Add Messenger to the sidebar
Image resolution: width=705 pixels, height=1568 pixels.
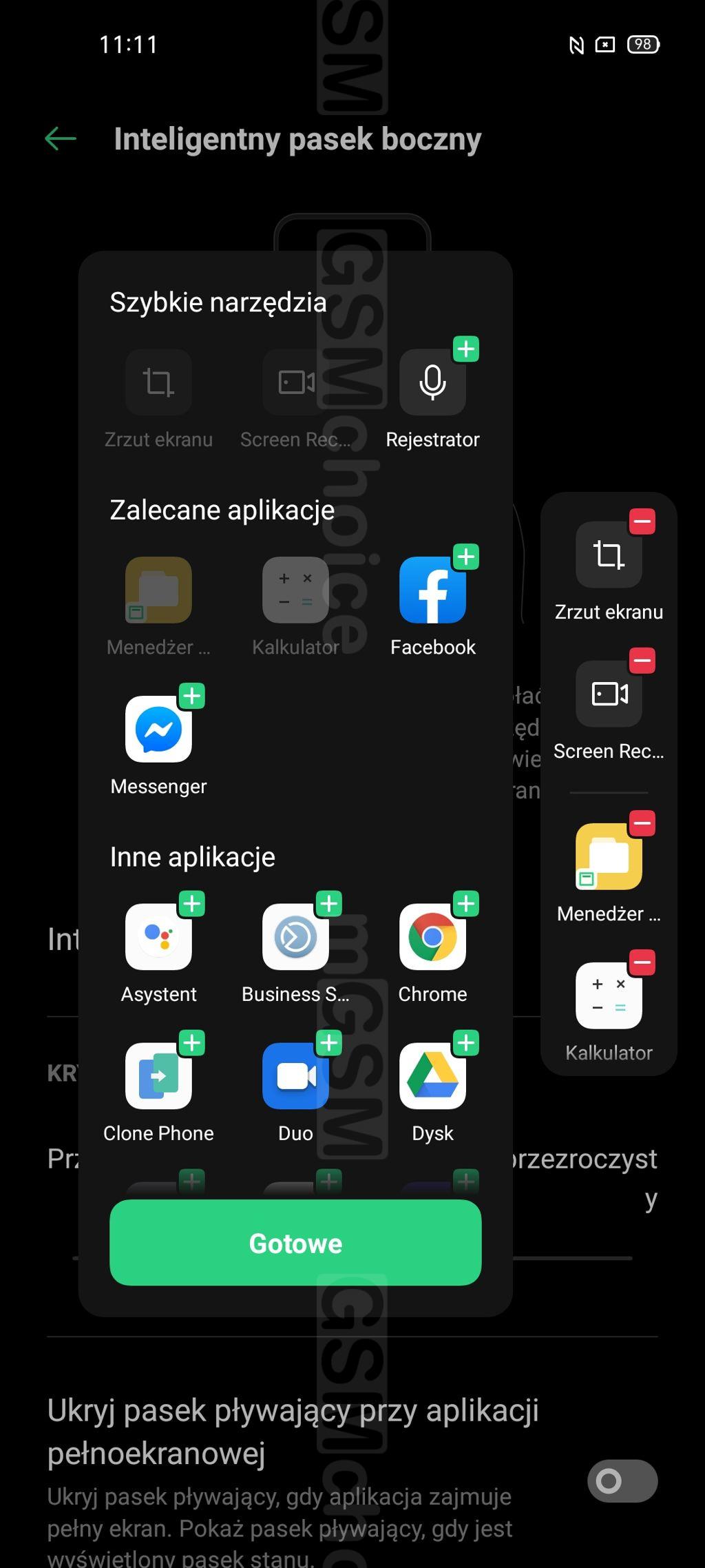tap(192, 696)
